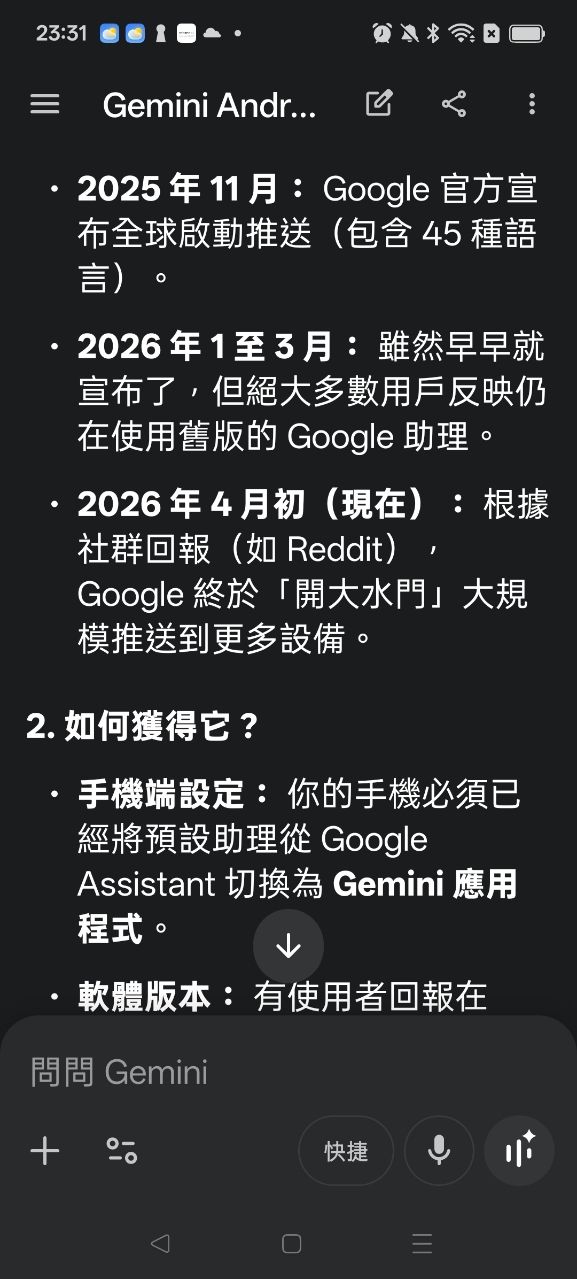Jump to the bottom with the down arrow

coord(288,946)
